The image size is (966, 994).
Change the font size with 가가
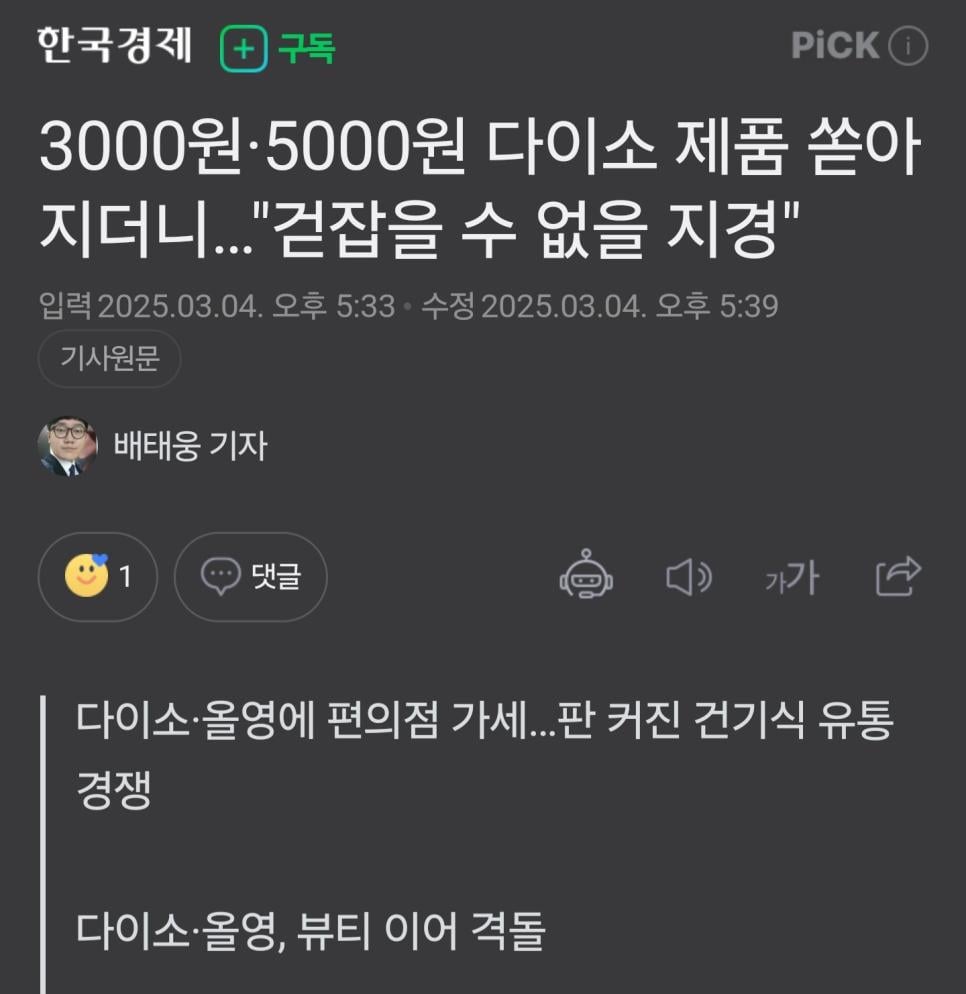791,578
